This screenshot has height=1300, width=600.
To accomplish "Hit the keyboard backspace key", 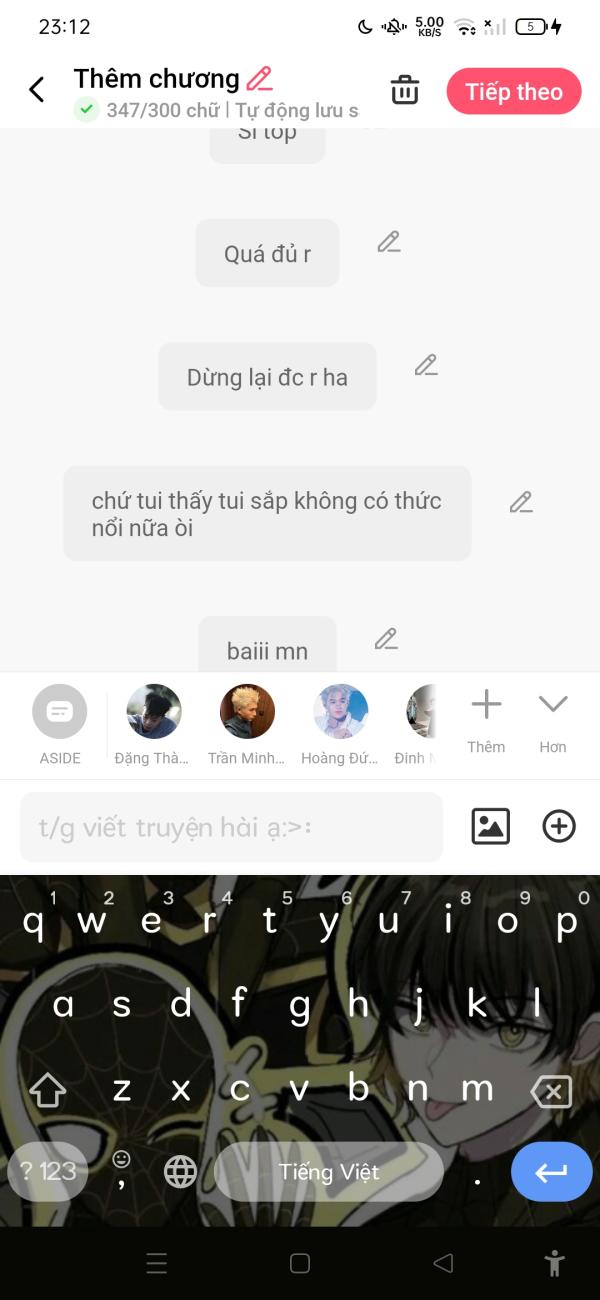I will [x=551, y=1091].
